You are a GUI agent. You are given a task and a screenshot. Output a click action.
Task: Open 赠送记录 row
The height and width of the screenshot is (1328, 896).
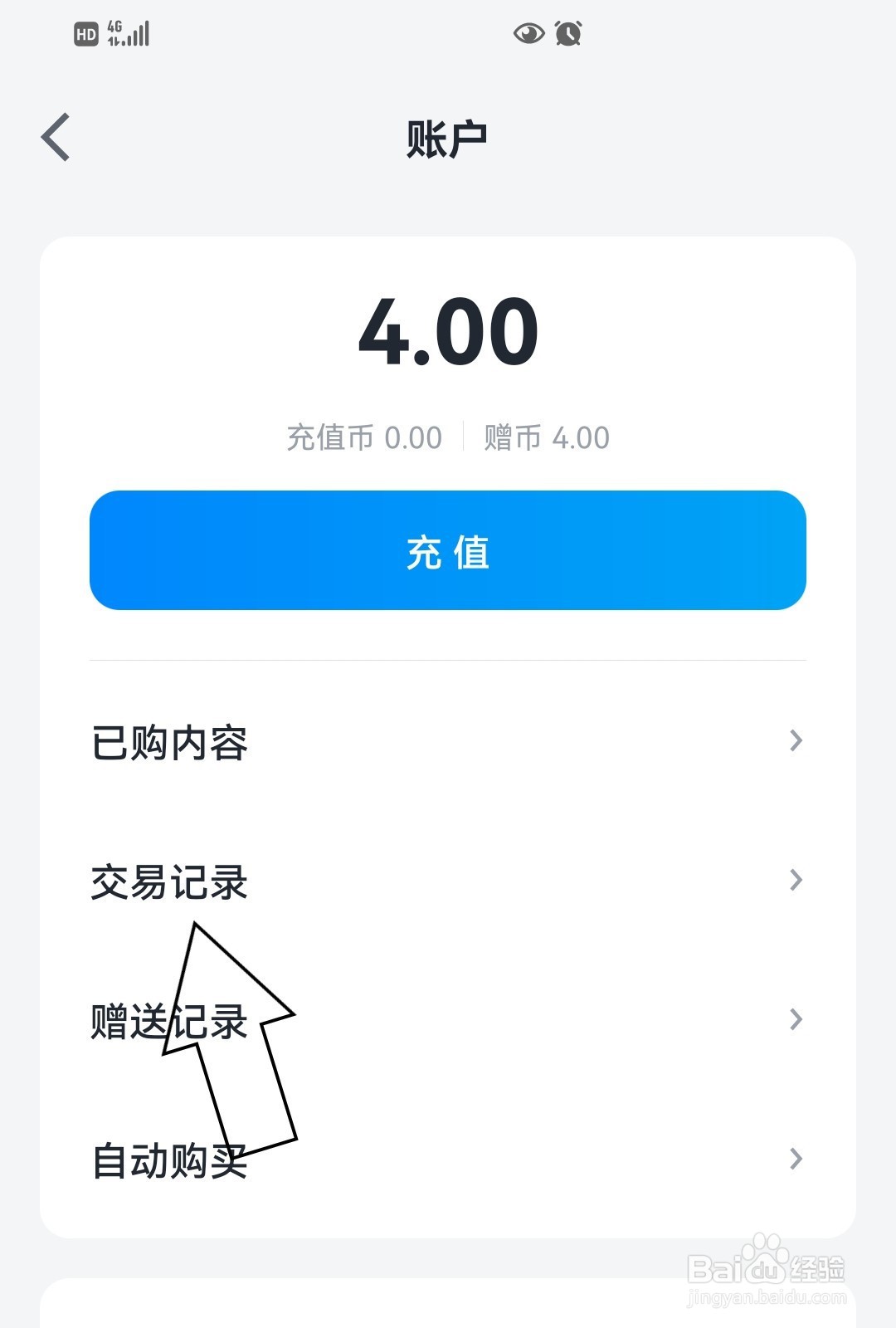448,1020
